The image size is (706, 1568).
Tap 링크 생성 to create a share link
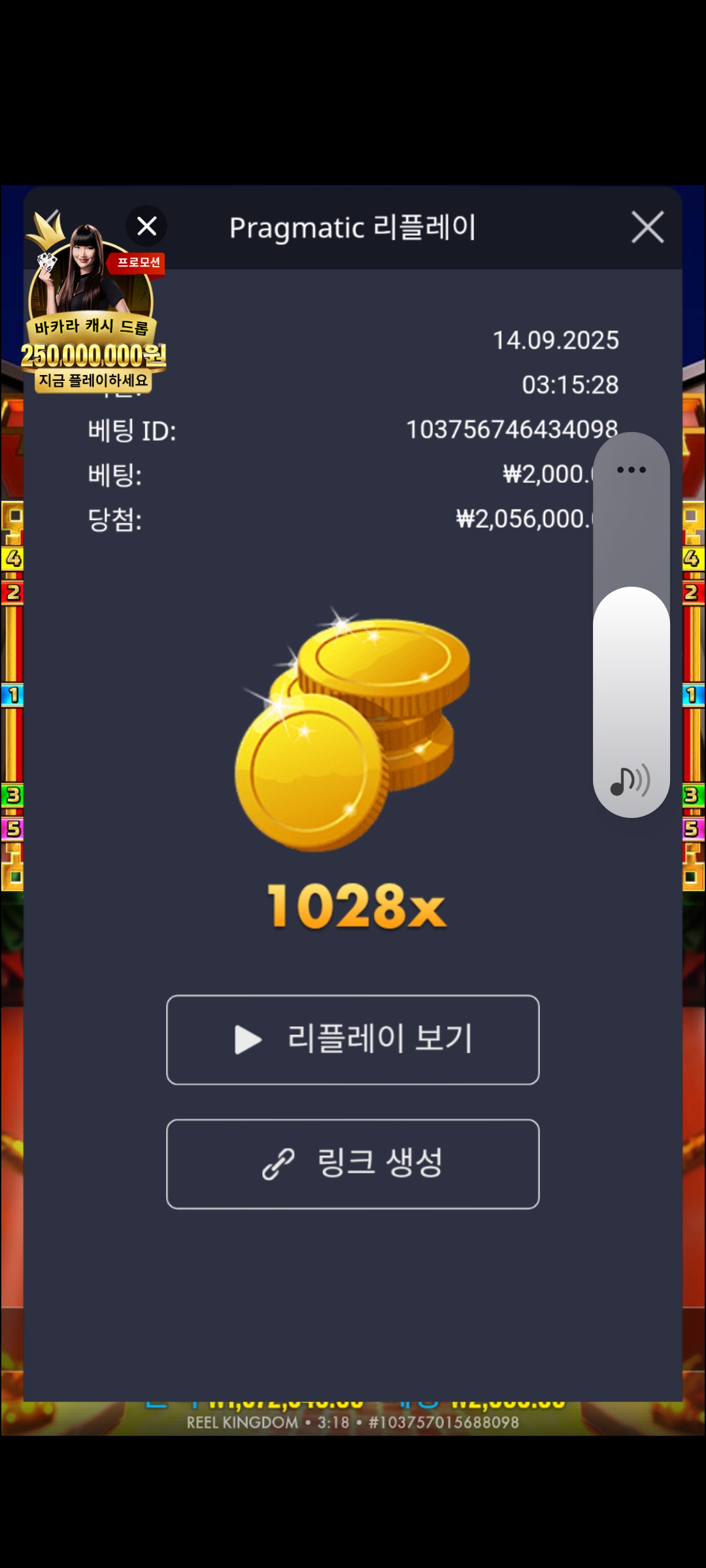[x=353, y=1164]
